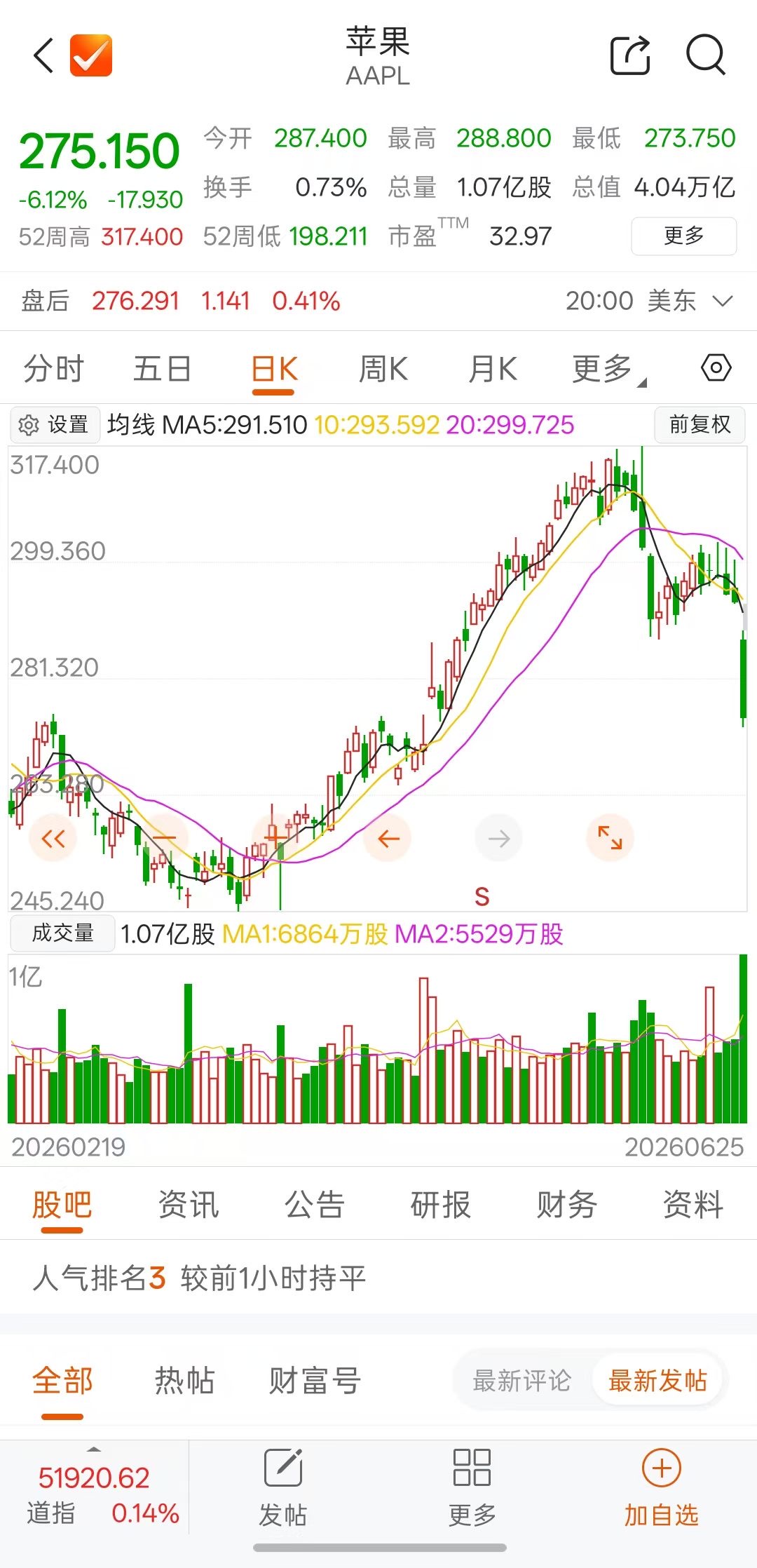Open the 资讯 tab
The height and width of the screenshot is (1568, 757).
pos(189,1205)
